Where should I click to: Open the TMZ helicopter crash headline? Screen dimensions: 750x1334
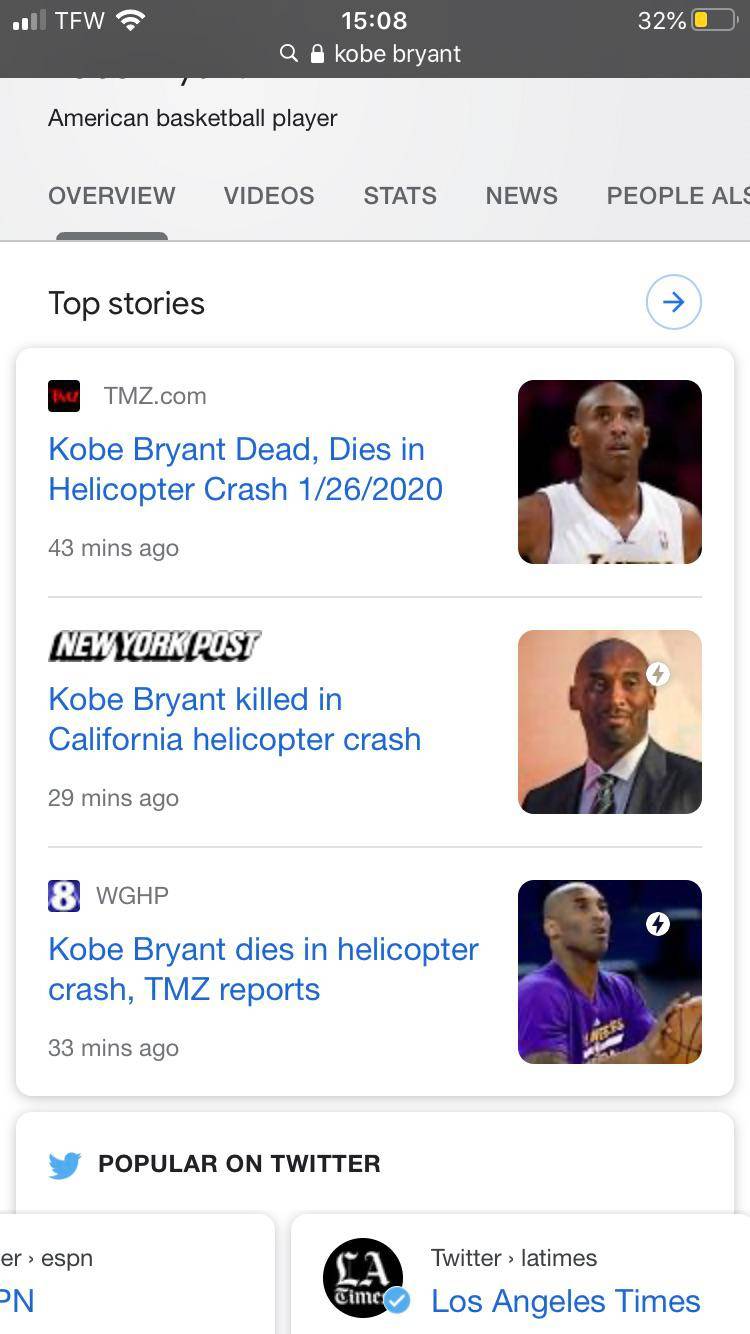tap(245, 469)
